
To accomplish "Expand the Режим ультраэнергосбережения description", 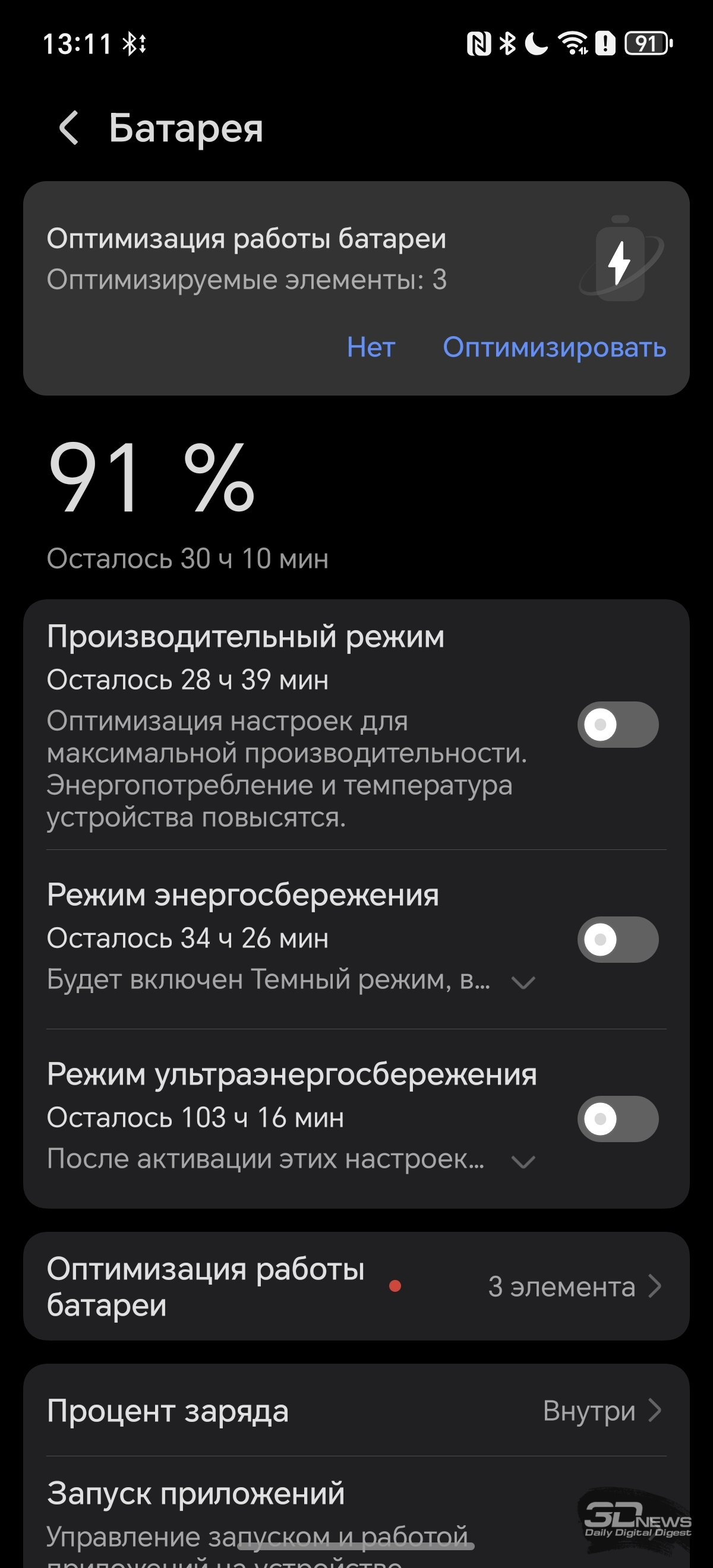I will 523,1161.
